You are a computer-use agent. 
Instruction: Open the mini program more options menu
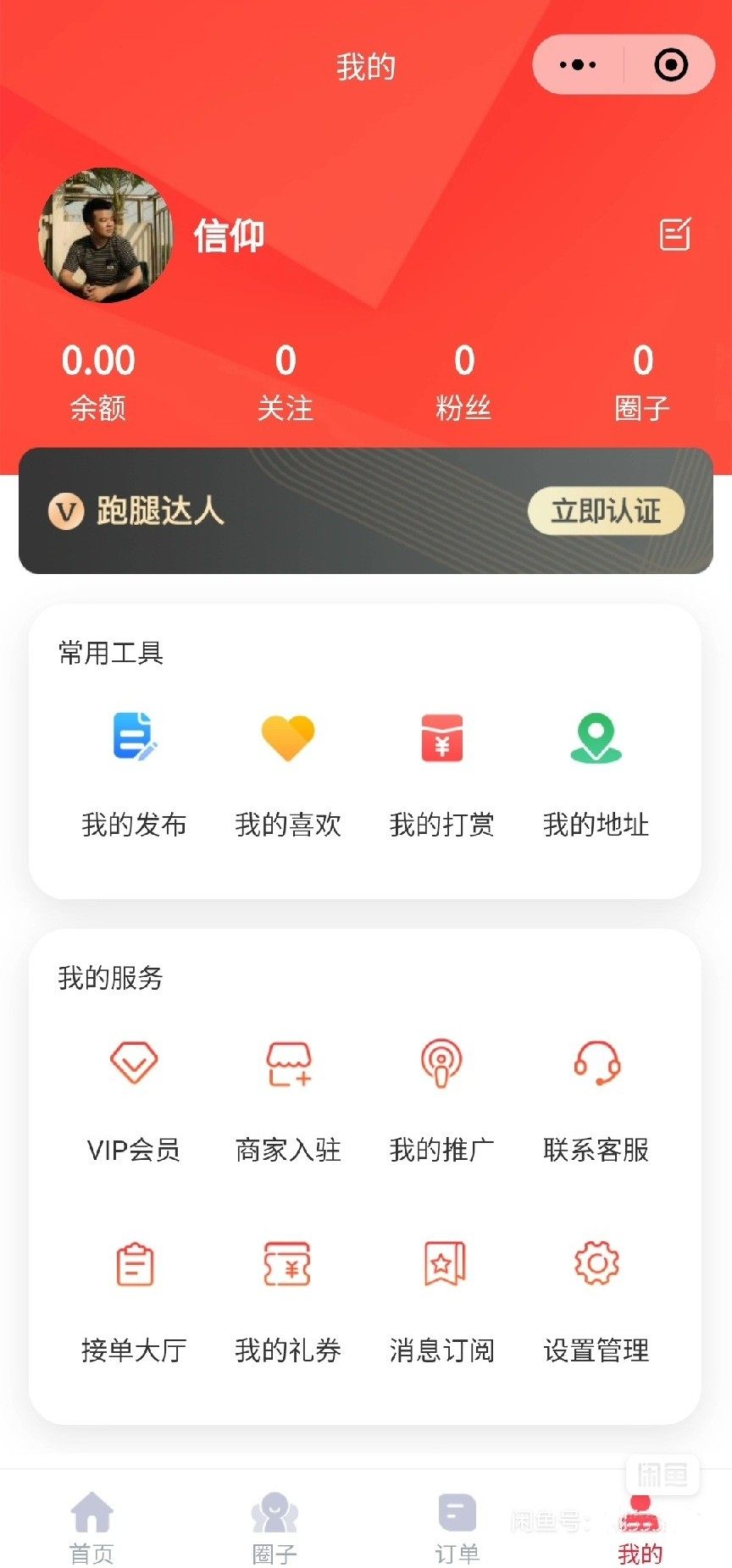click(579, 65)
